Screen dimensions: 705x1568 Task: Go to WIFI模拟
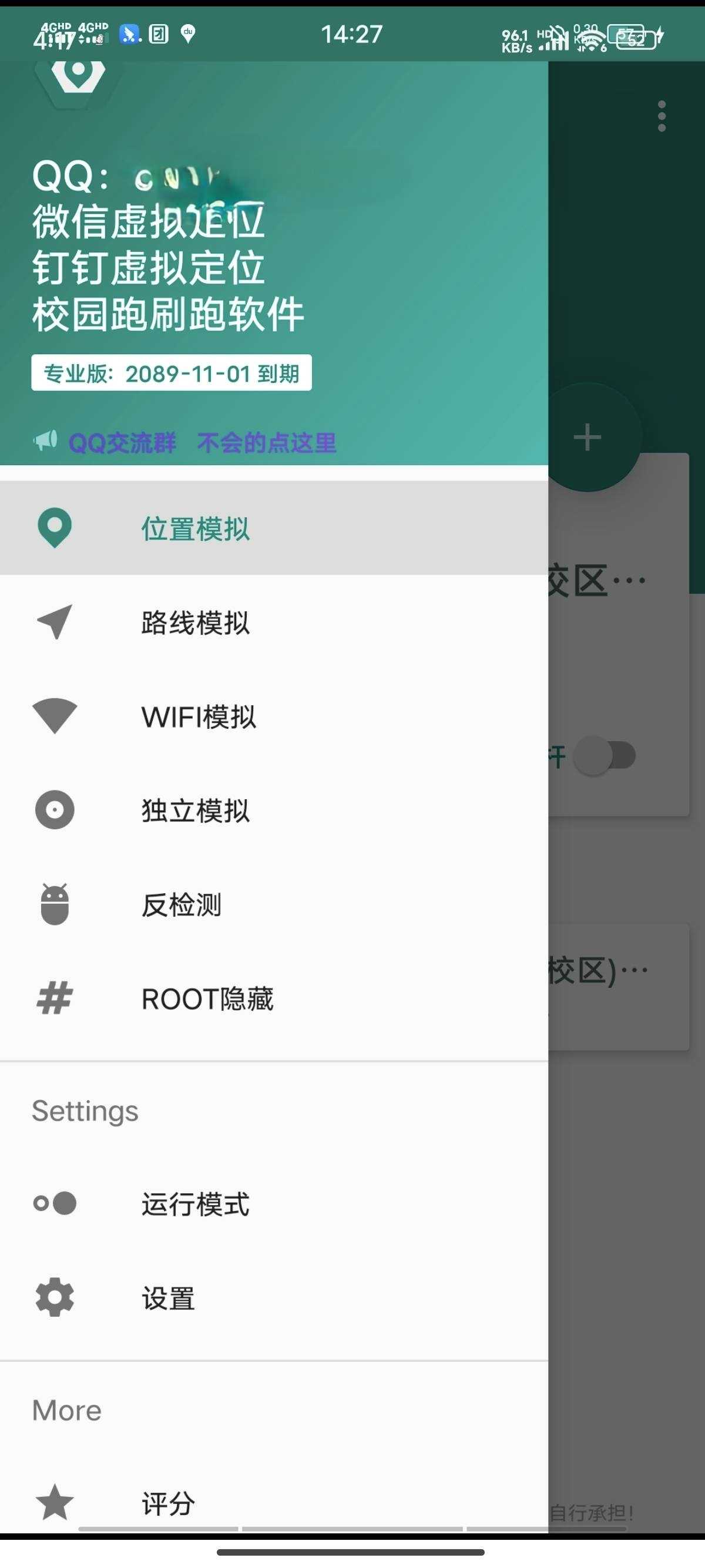click(199, 716)
